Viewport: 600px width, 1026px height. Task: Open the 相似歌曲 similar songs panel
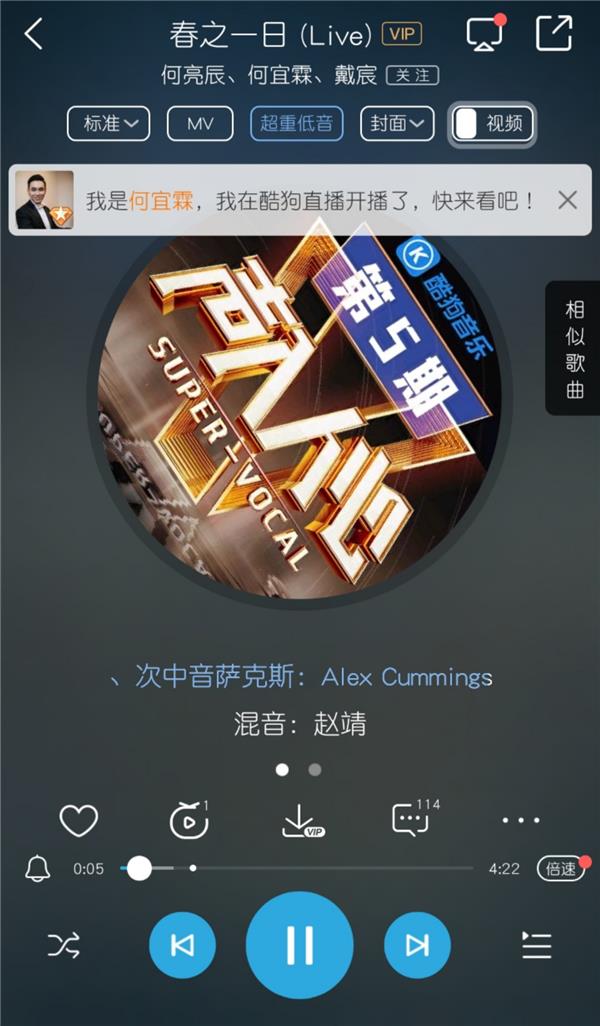coord(574,348)
